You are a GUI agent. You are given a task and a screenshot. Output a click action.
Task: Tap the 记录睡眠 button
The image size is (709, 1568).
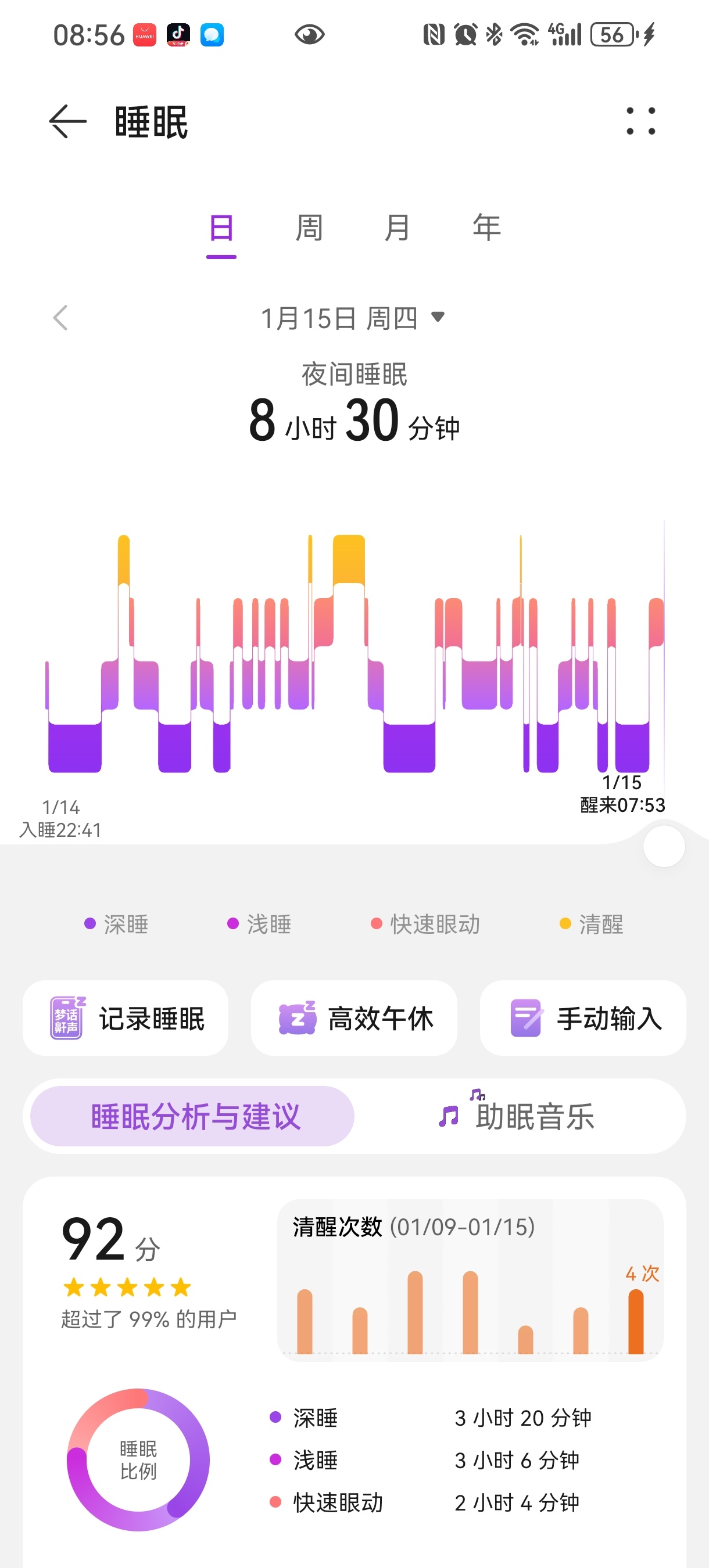pos(126,1017)
